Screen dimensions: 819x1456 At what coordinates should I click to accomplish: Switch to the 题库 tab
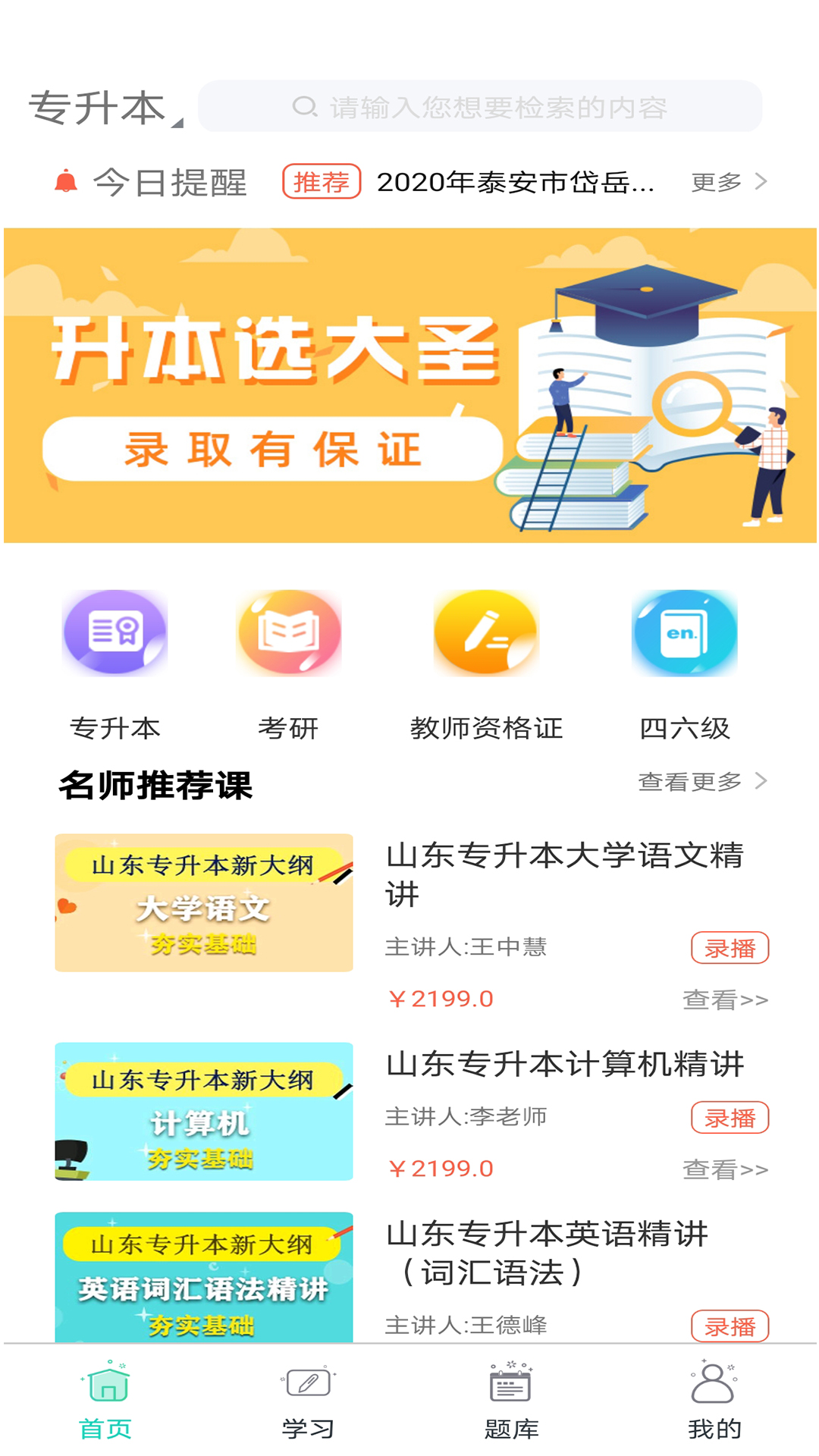(x=508, y=1399)
